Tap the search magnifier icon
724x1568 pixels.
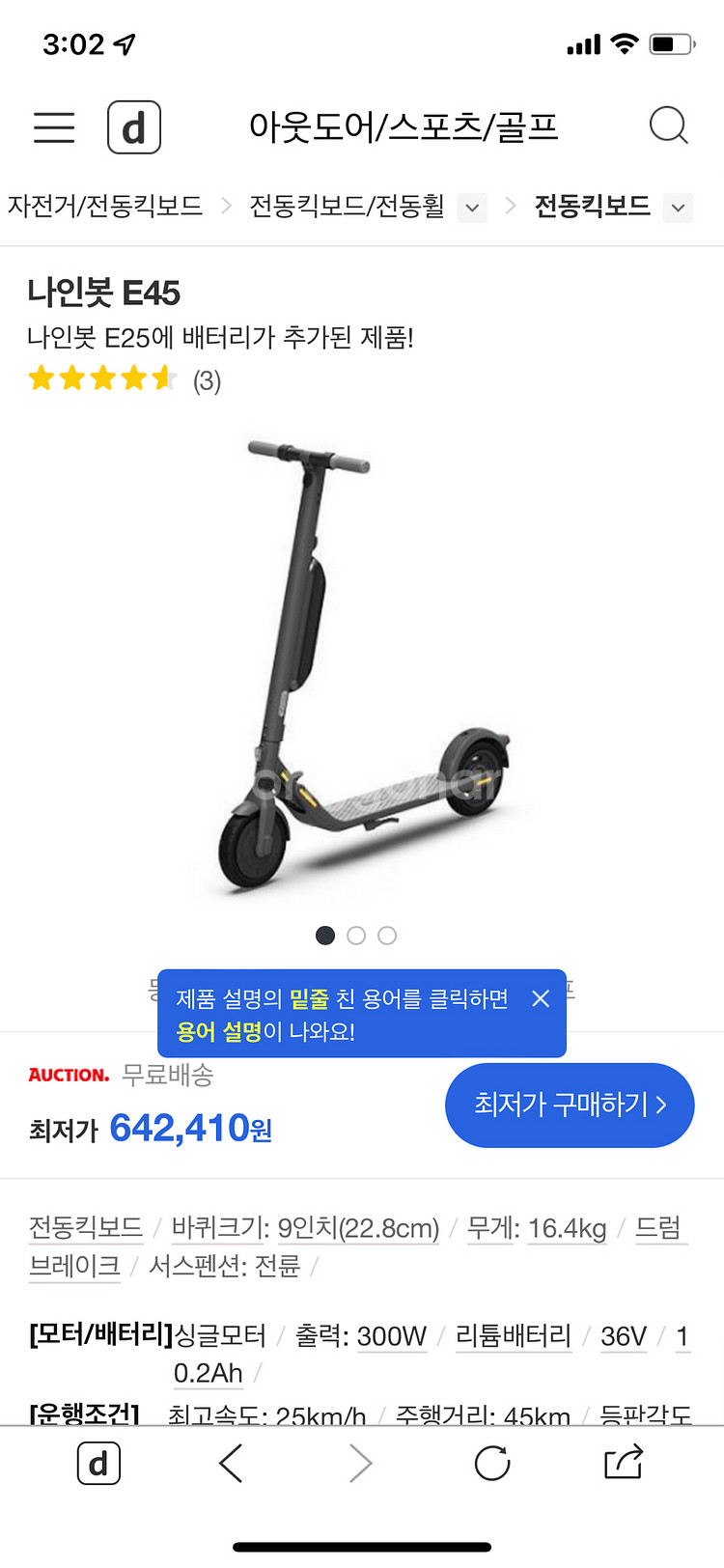[668, 126]
